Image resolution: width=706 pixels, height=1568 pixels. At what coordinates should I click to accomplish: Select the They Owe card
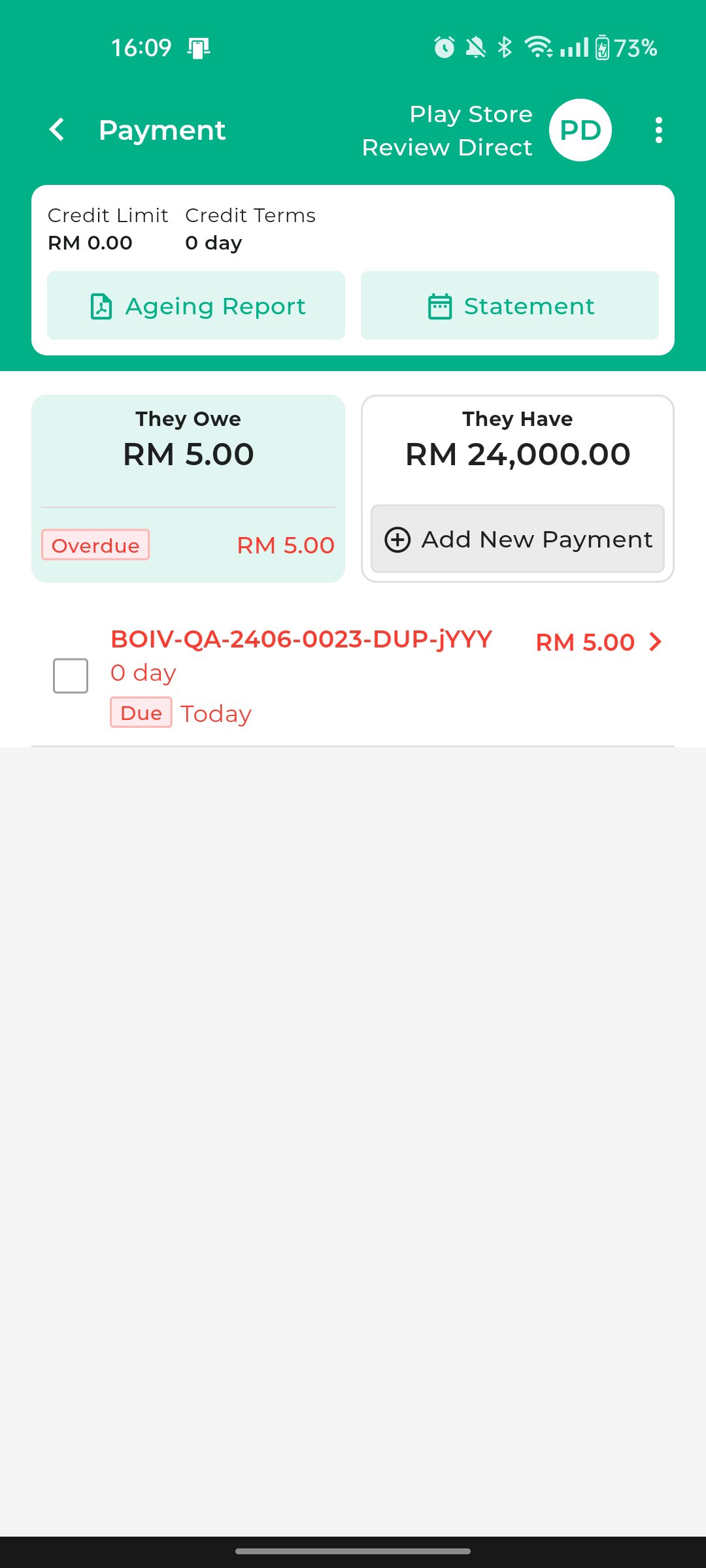point(188,489)
